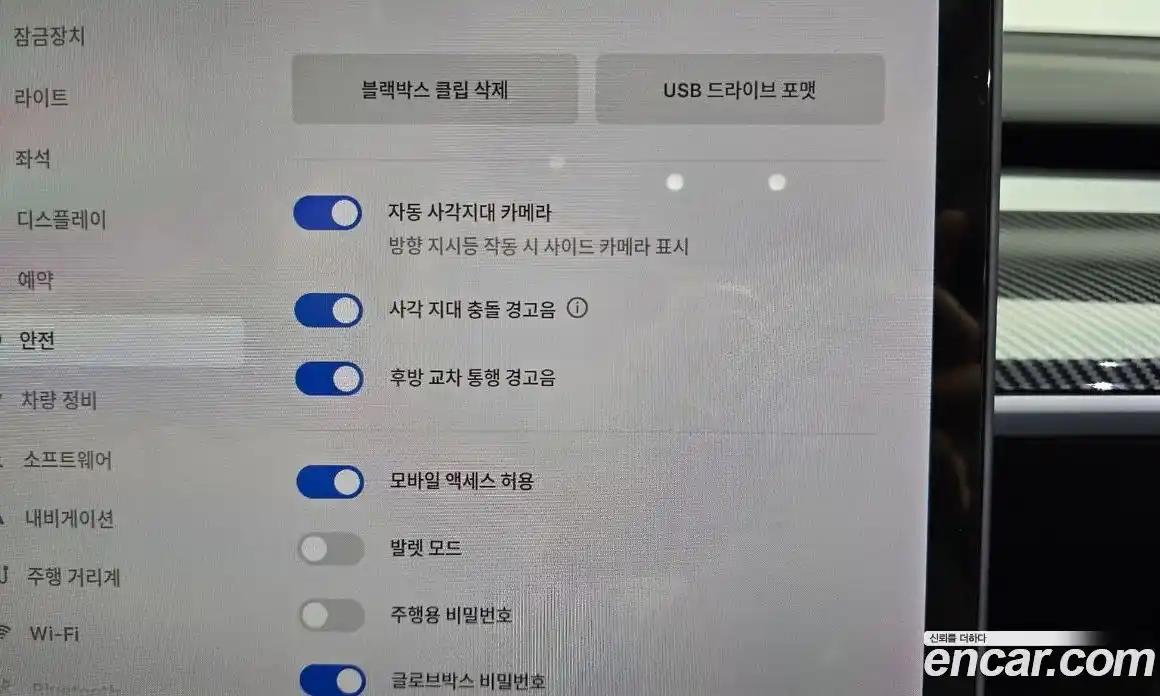Viewport: 1160px width, 696px height.
Task: Select the 안전 menu item
Action: (x=38, y=340)
